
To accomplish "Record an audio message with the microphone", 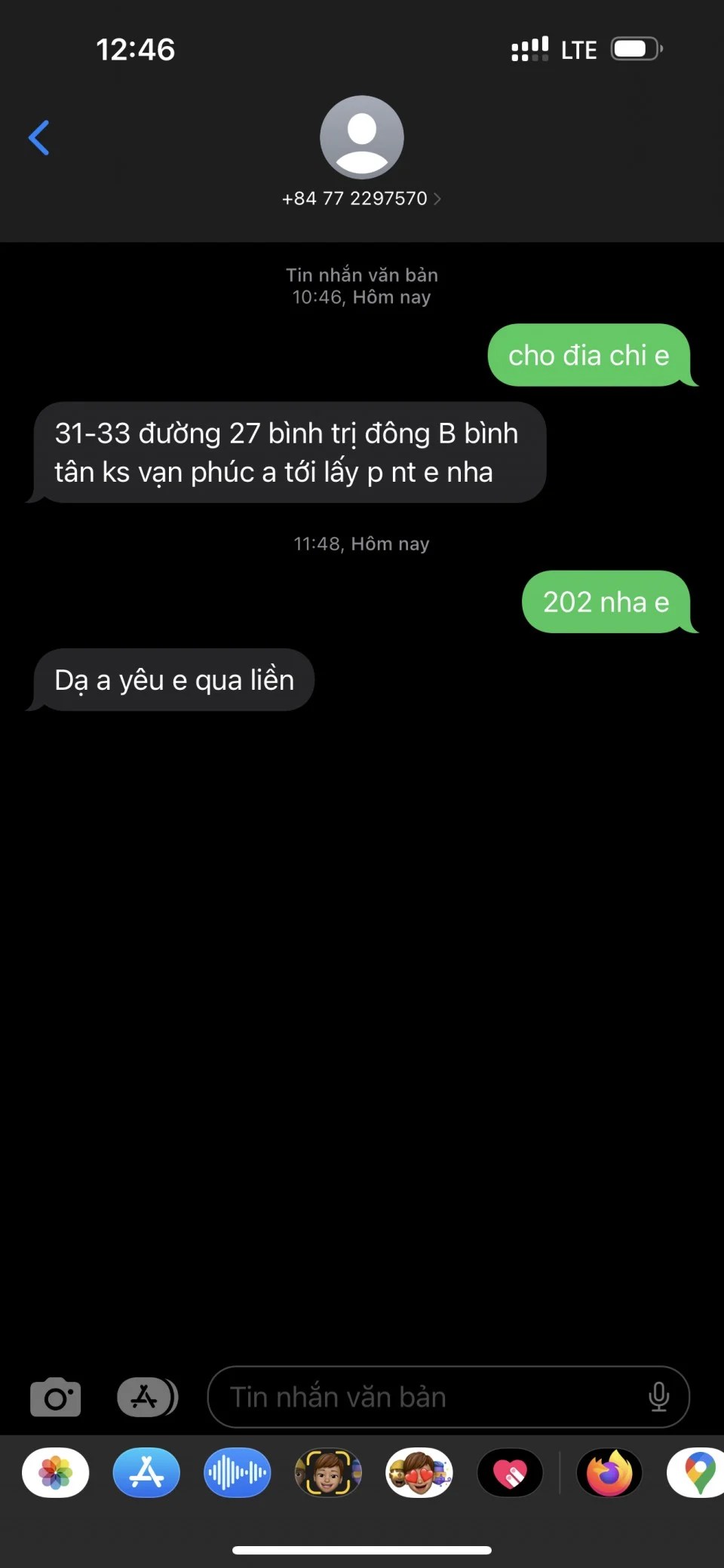I will tap(658, 1397).
